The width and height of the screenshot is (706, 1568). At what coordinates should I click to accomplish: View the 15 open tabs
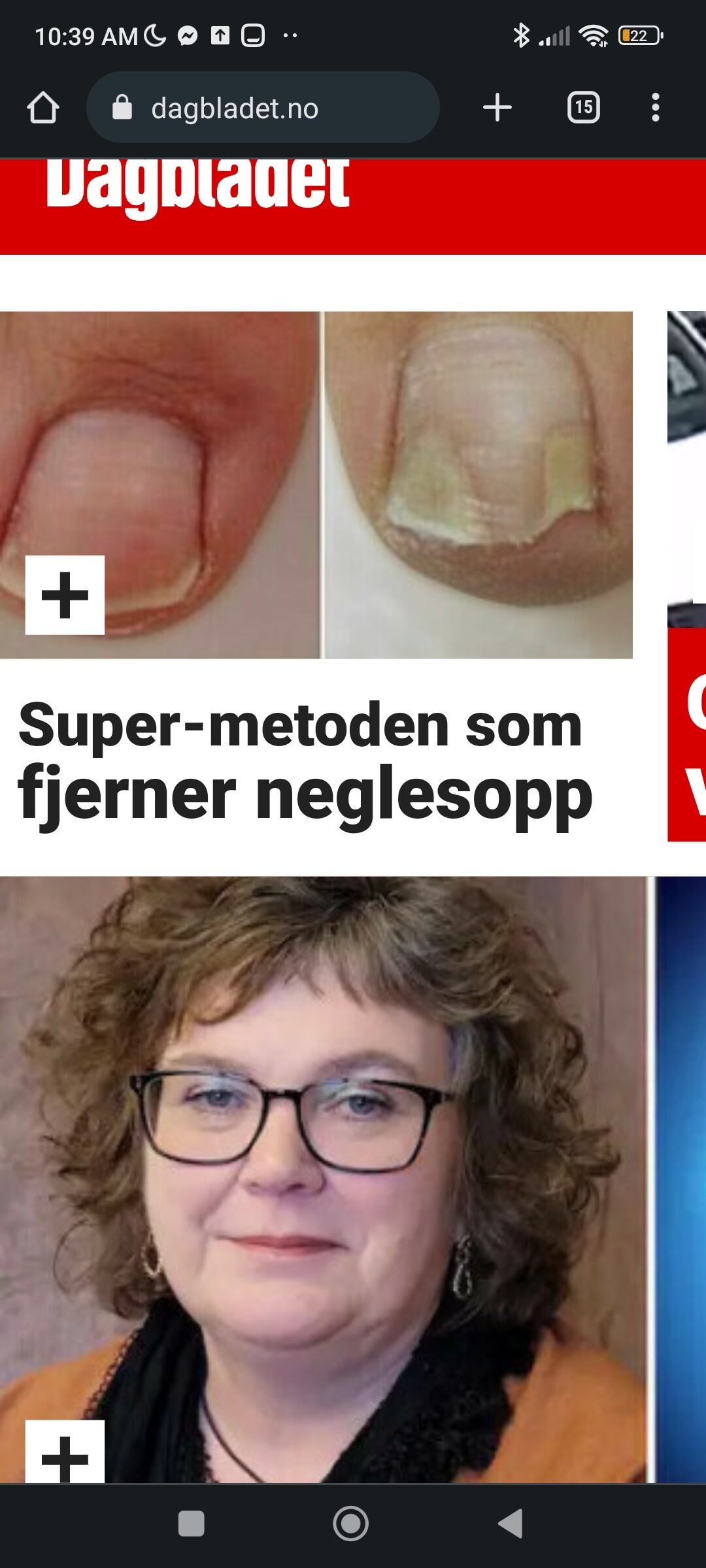[x=584, y=108]
